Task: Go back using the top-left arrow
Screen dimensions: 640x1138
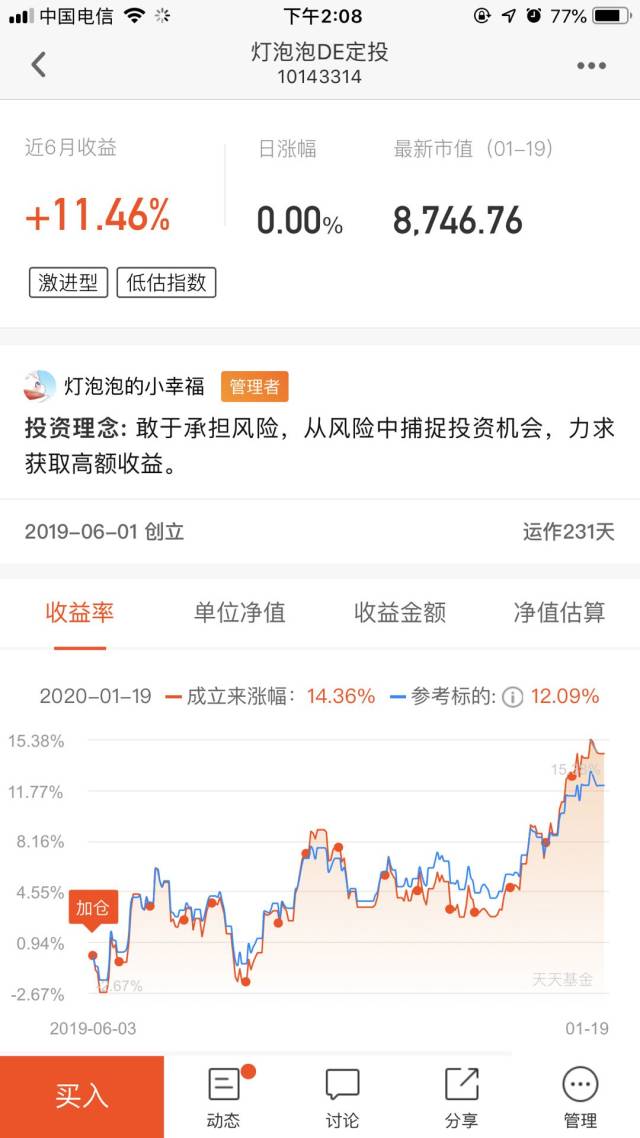Action: pos(38,65)
